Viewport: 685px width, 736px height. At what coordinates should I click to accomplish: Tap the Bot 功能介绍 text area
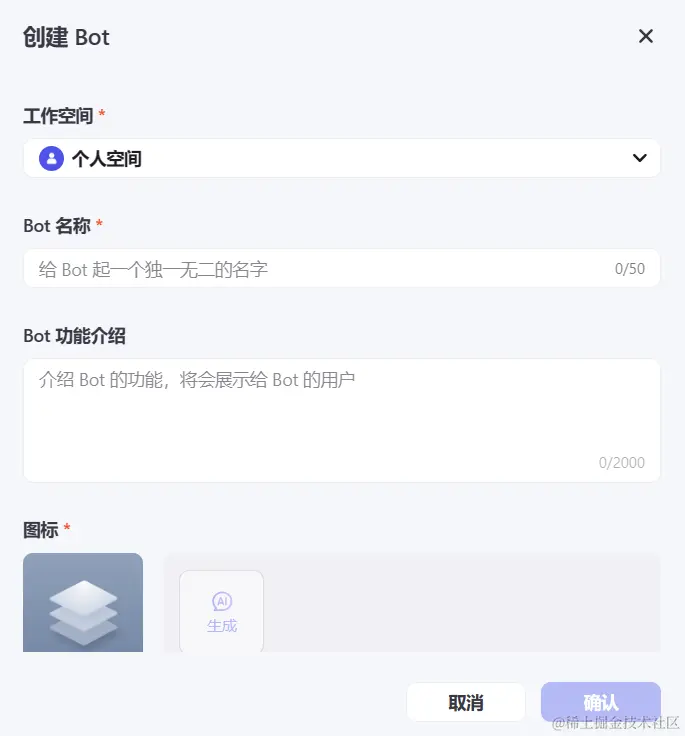[341, 419]
